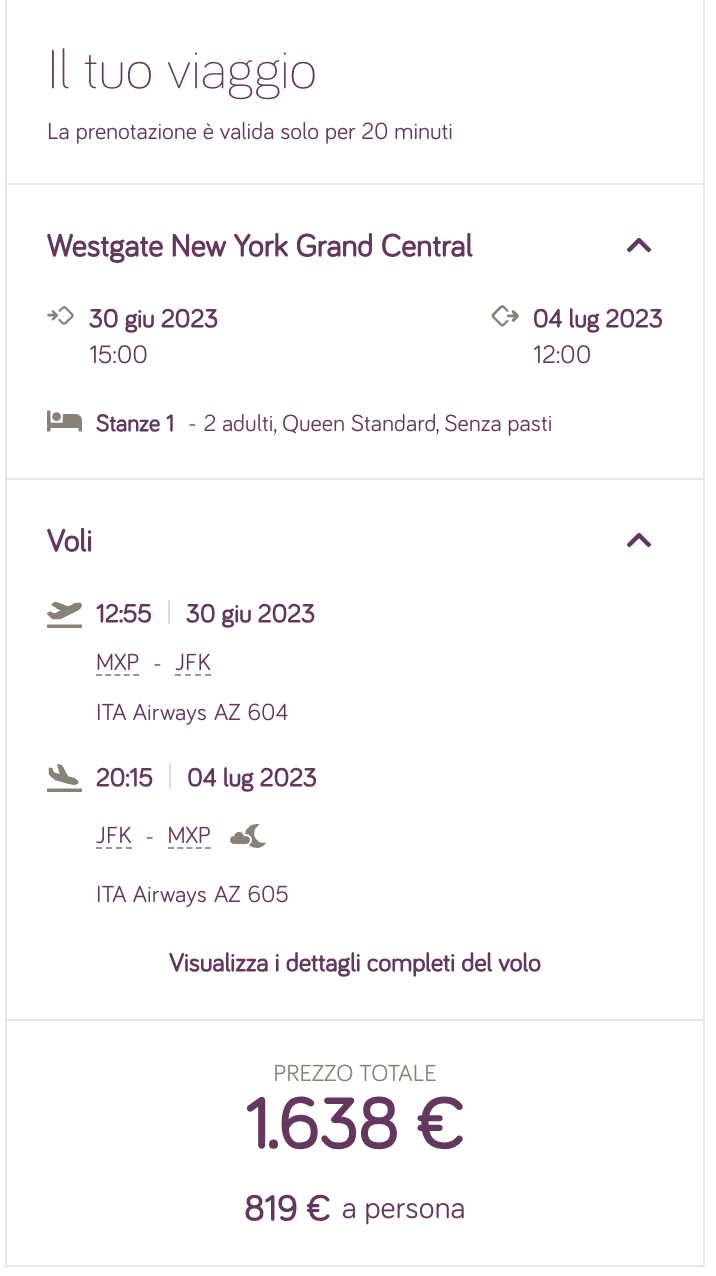716x1276 pixels.
Task: Open Visualizza i dettagli completi del volo
Action: (355, 964)
